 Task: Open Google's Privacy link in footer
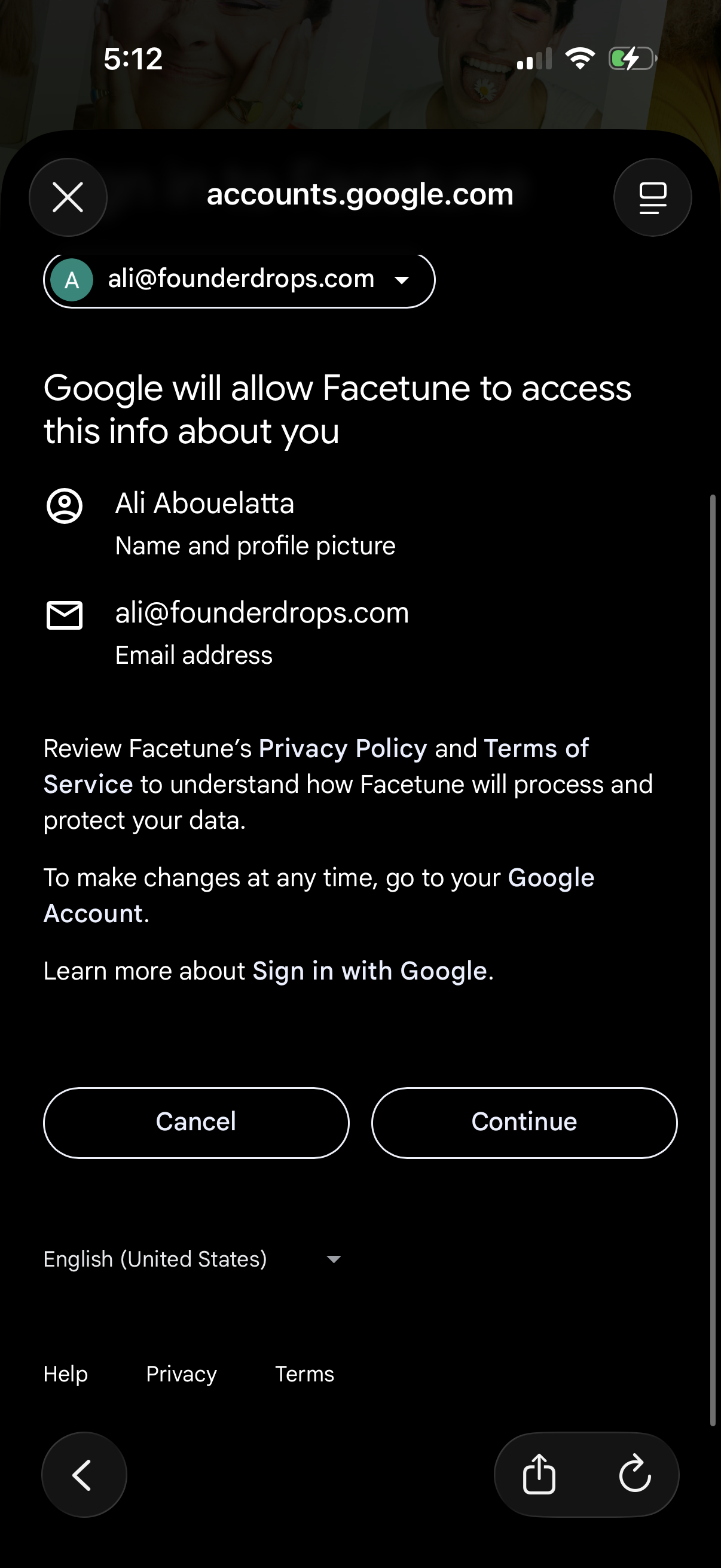181,1374
